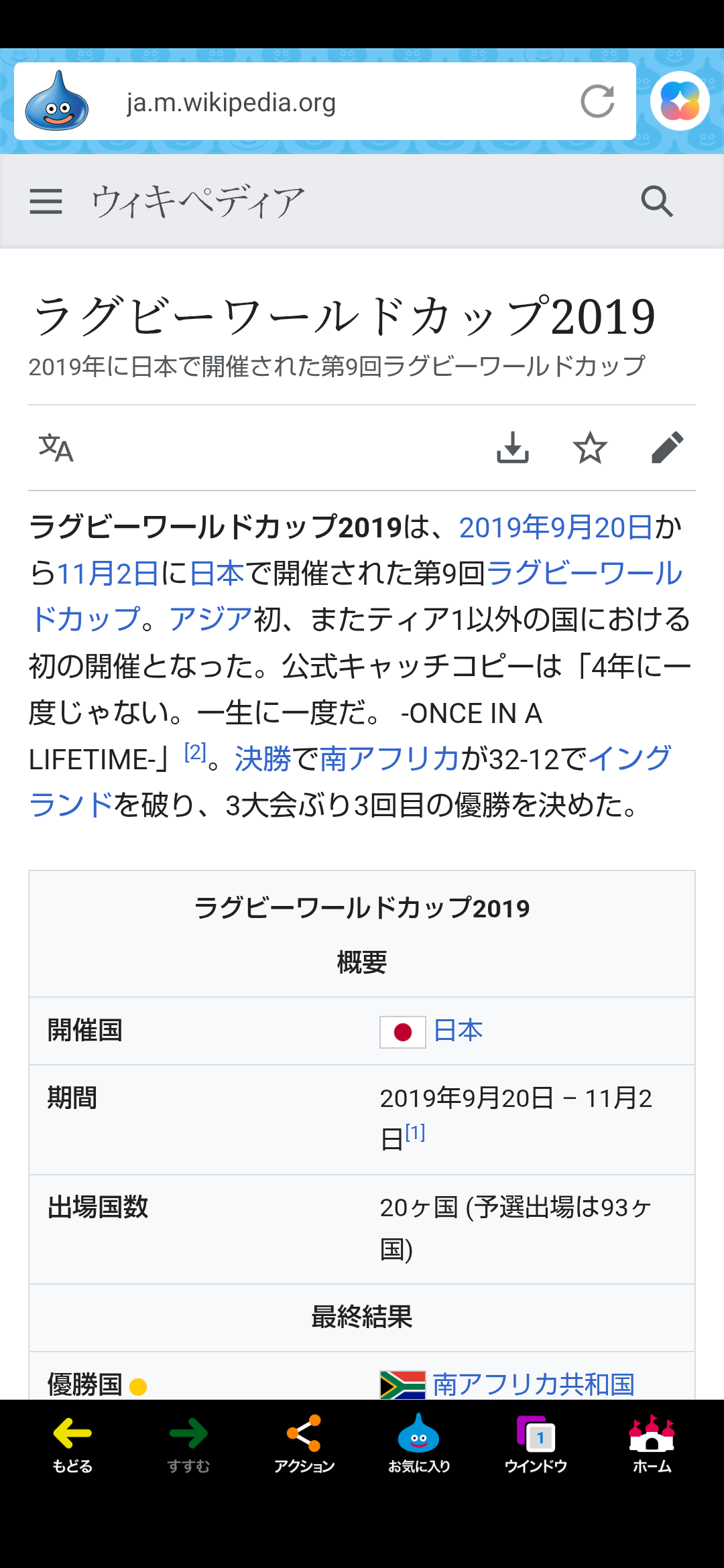Open the 2019年9月20日 link
The height and width of the screenshot is (1568, 724).
(x=556, y=528)
